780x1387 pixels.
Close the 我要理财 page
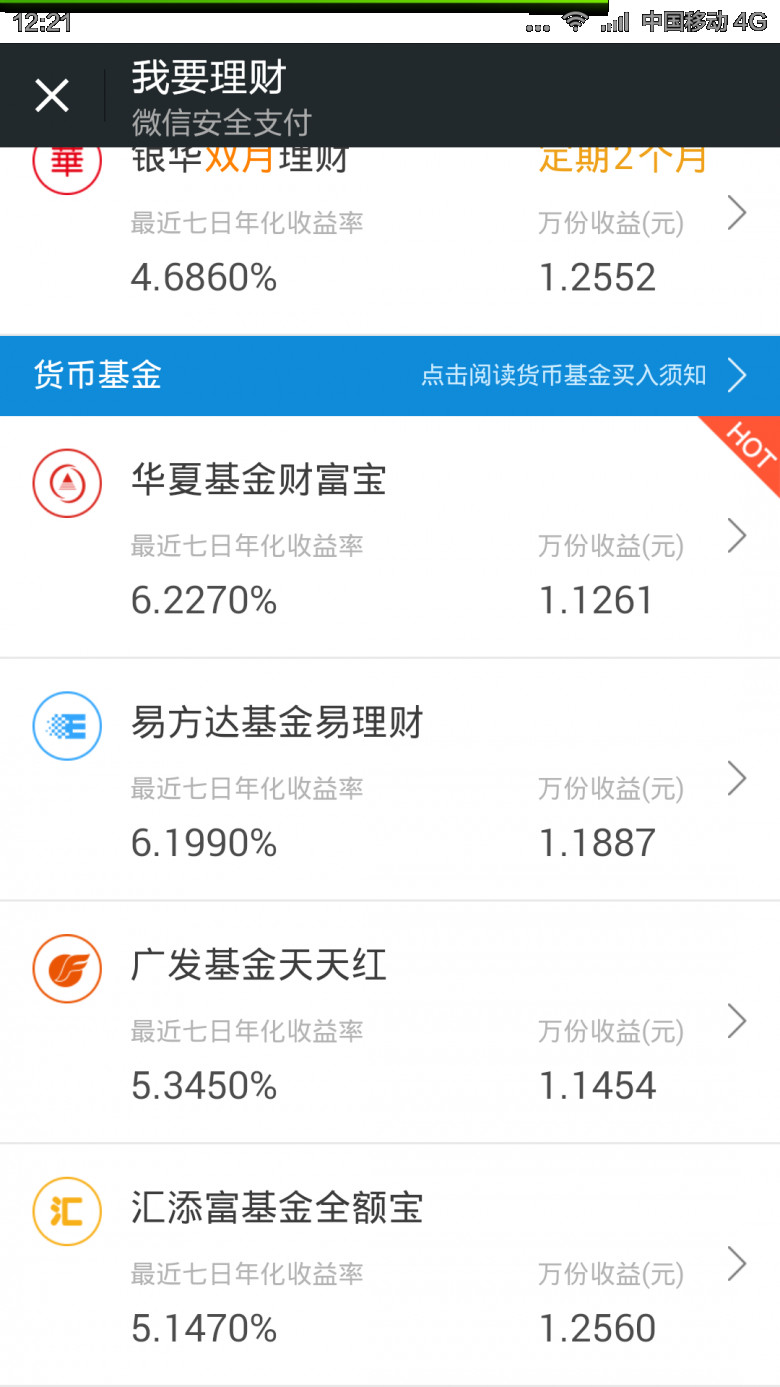click(x=52, y=96)
